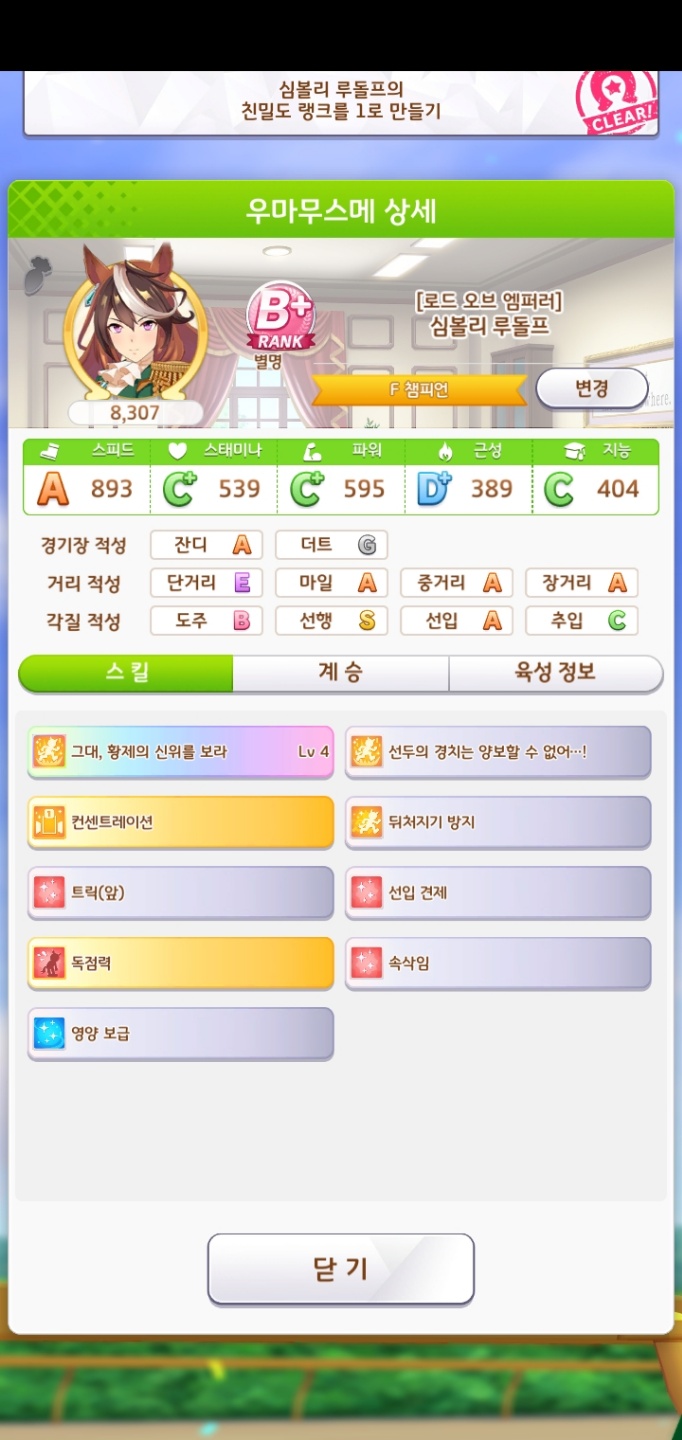The height and width of the screenshot is (1440, 682).
Task: Tap the 변경 button to change the title
Action: pyautogui.click(x=591, y=388)
